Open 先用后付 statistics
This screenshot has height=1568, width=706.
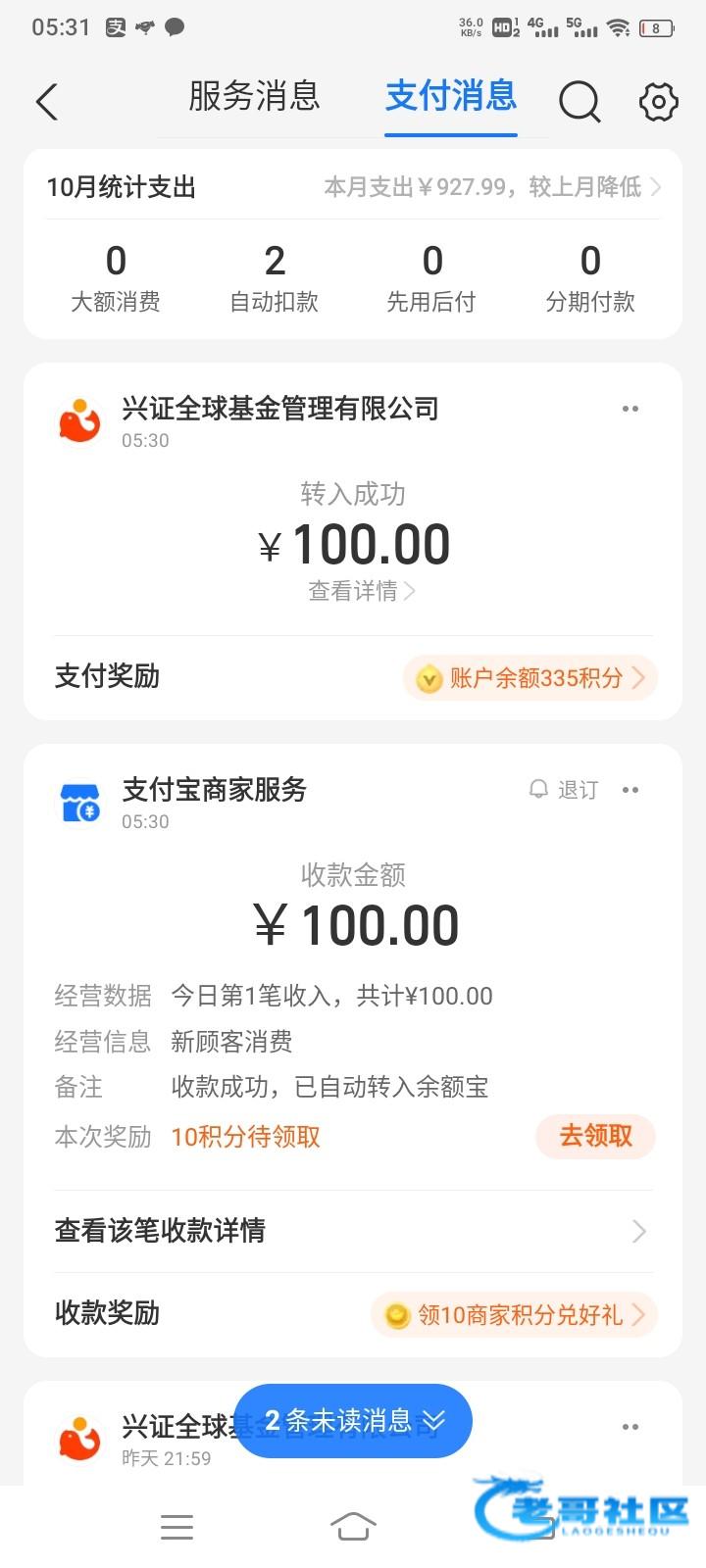(x=431, y=278)
